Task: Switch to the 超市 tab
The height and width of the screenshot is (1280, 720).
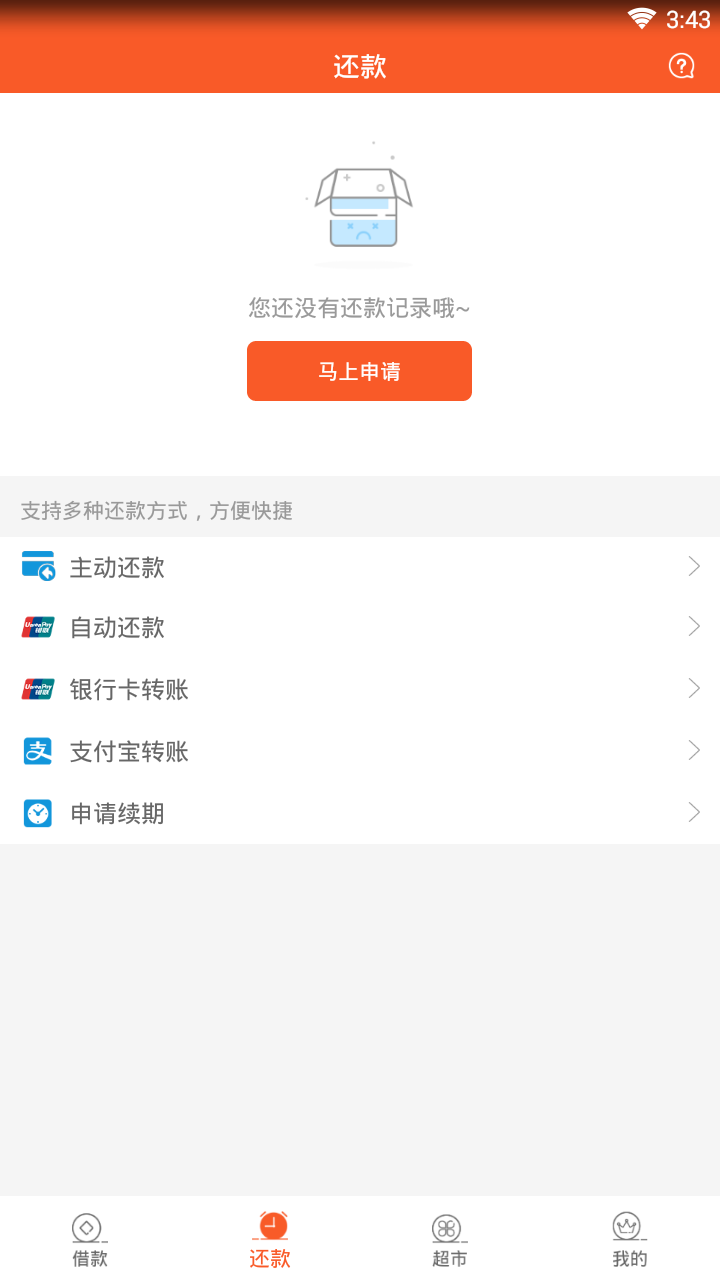Action: [450, 1239]
